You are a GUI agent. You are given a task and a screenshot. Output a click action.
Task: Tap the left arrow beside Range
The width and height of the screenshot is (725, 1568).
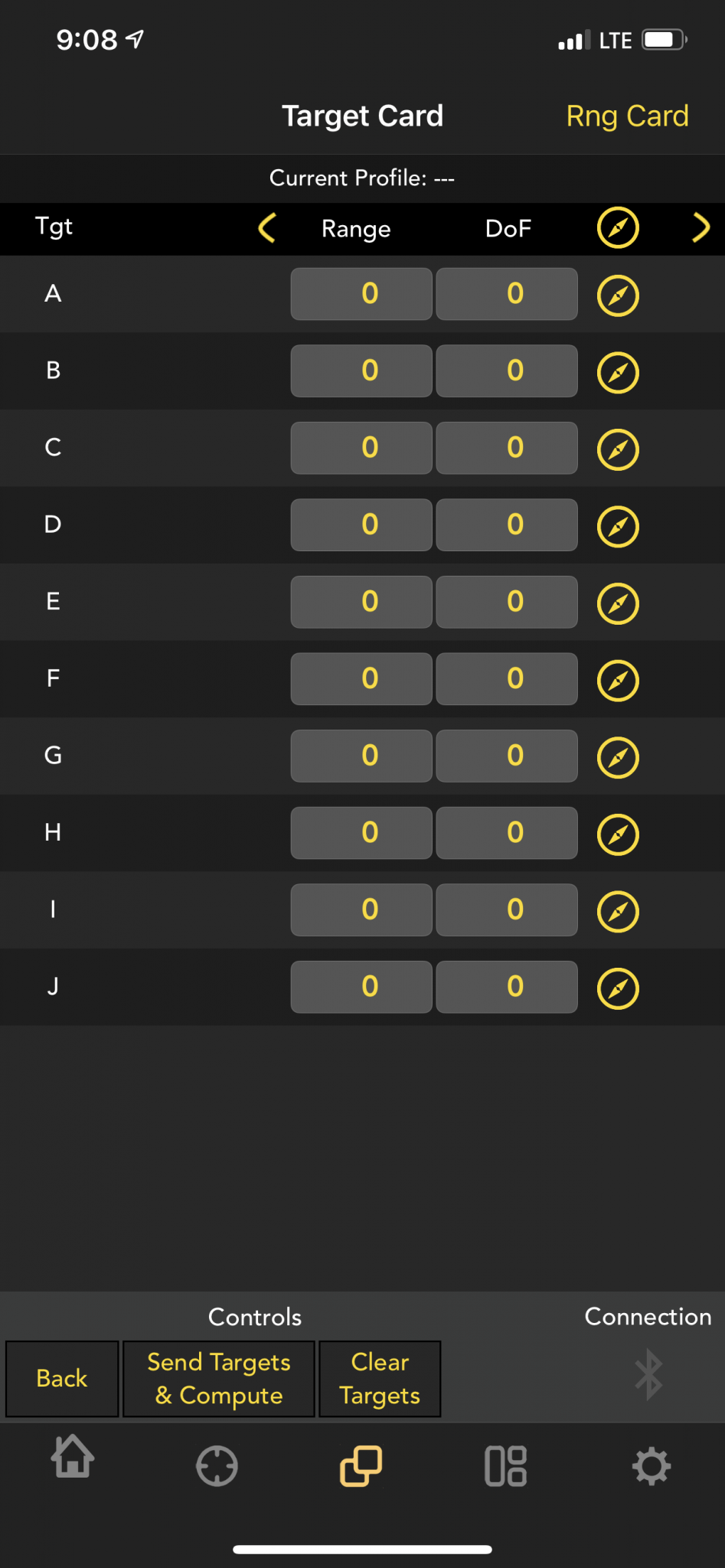[267, 228]
